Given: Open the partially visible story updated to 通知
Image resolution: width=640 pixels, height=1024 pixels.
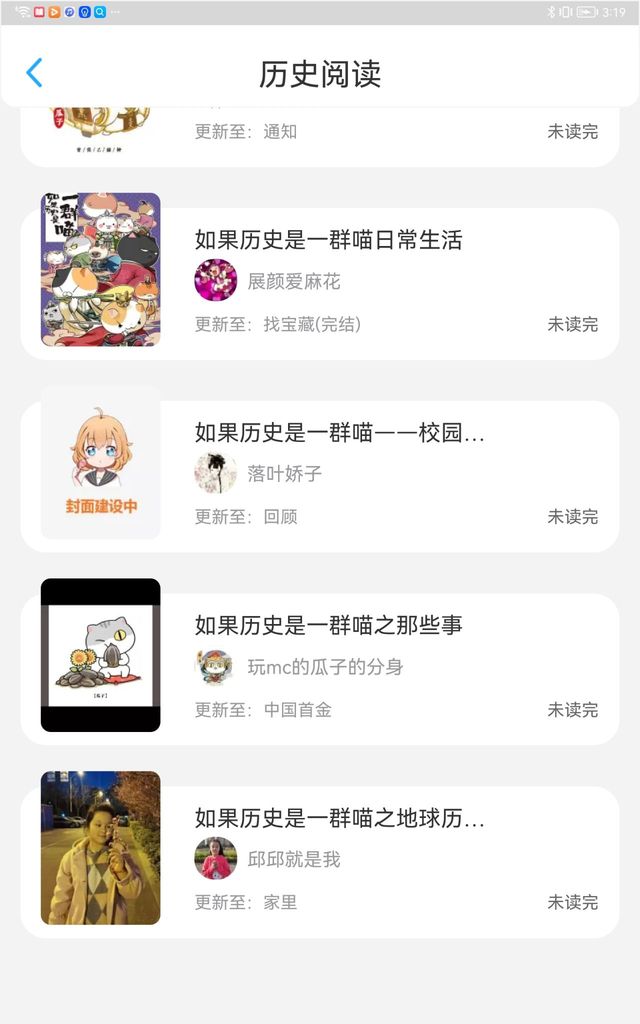Looking at the screenshot, I should point(320,136).
